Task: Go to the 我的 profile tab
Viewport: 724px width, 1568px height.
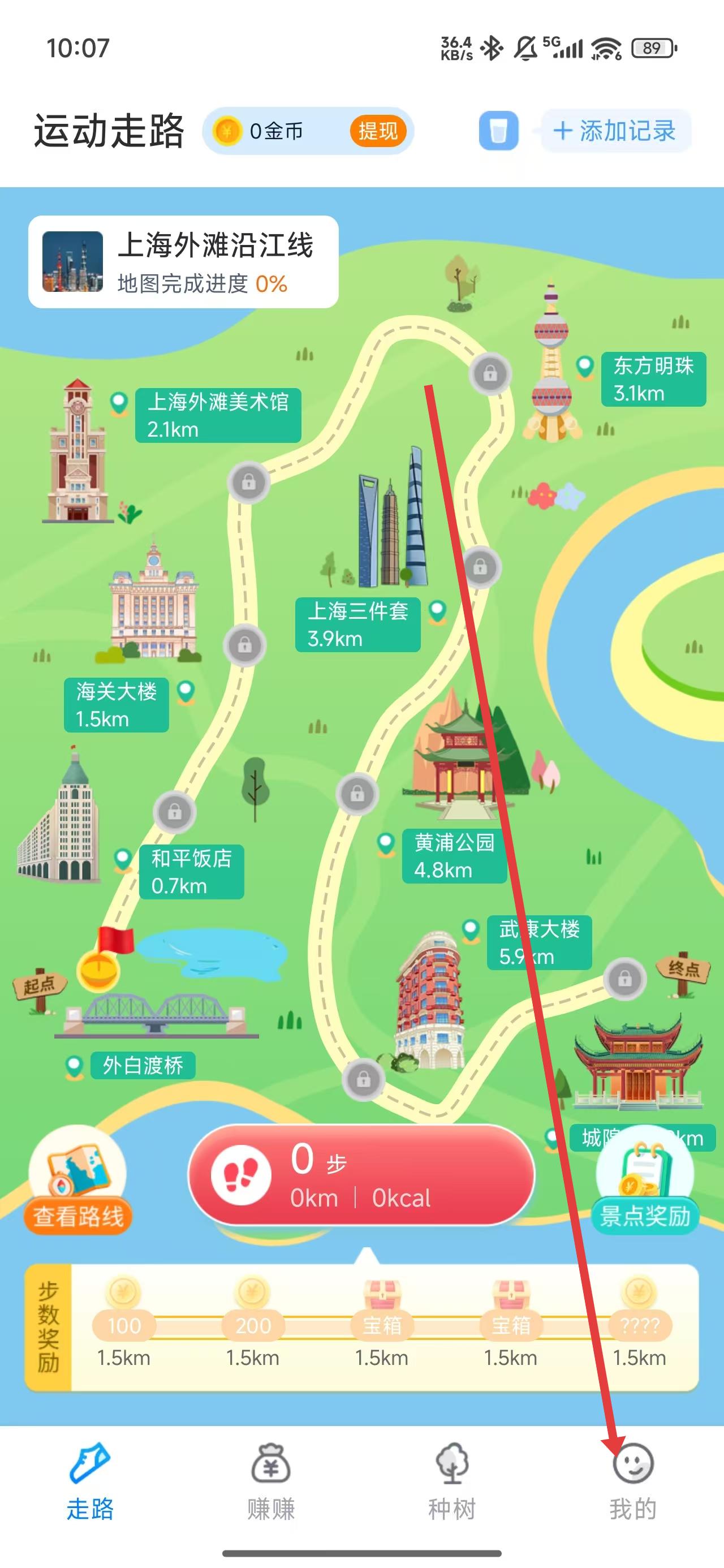Action: (x=633, y=1479)
